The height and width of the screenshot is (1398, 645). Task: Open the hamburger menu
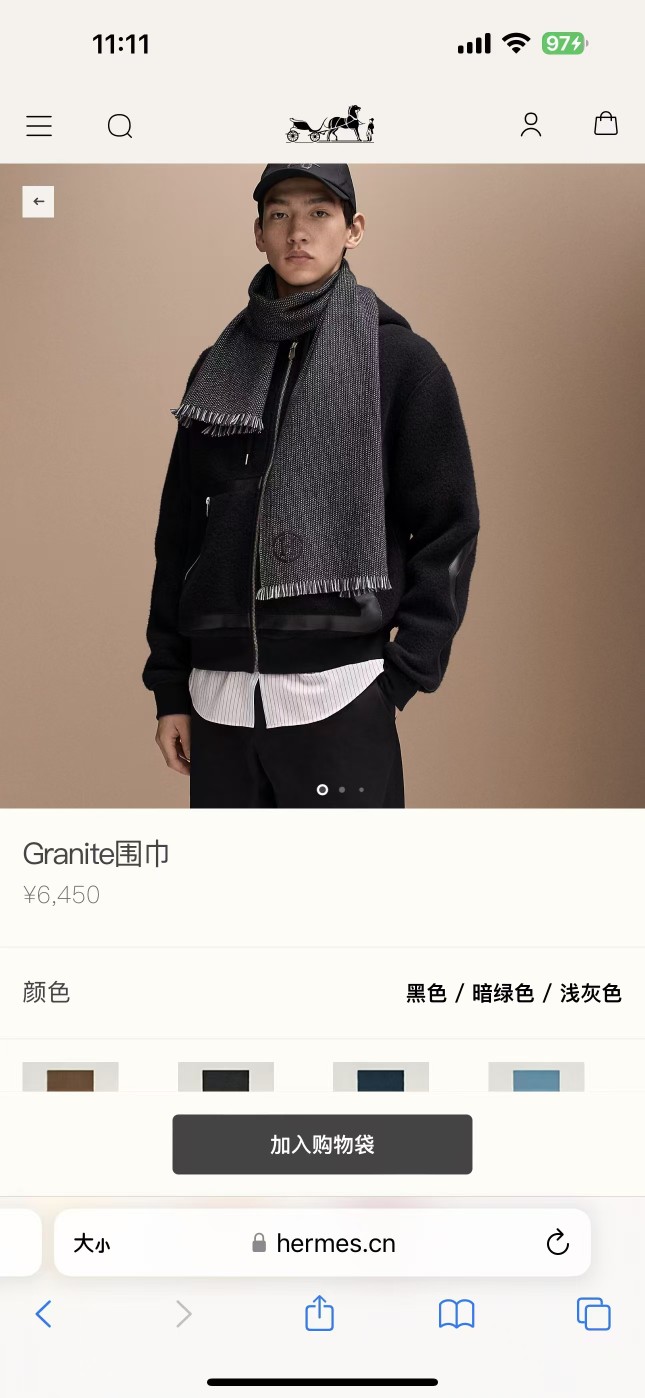click(x=39, y=126)
